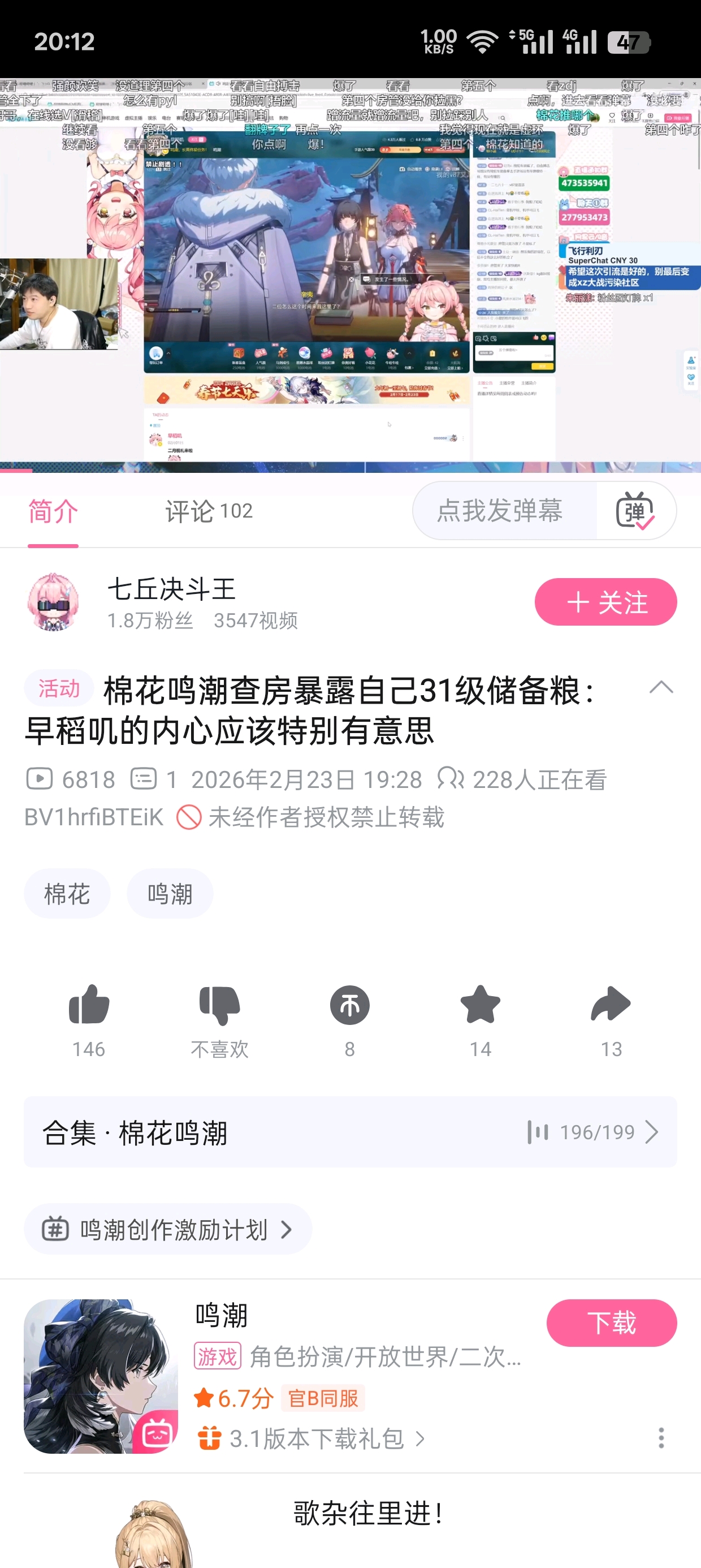Download the 鸣潮 game
The height and width of the screenshot is (1568, 701).
click(611, 1323)
